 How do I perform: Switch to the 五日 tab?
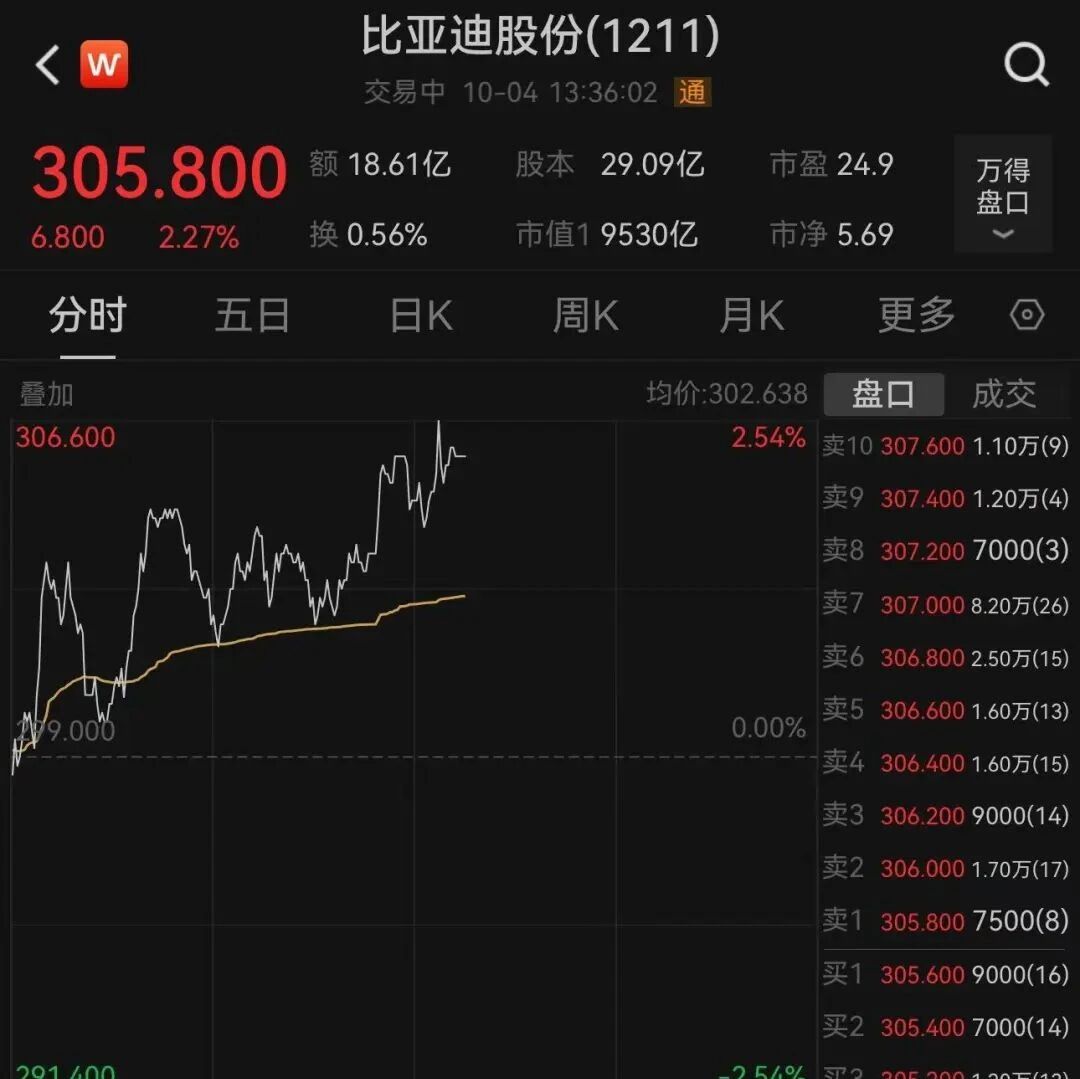click(252, 315)
